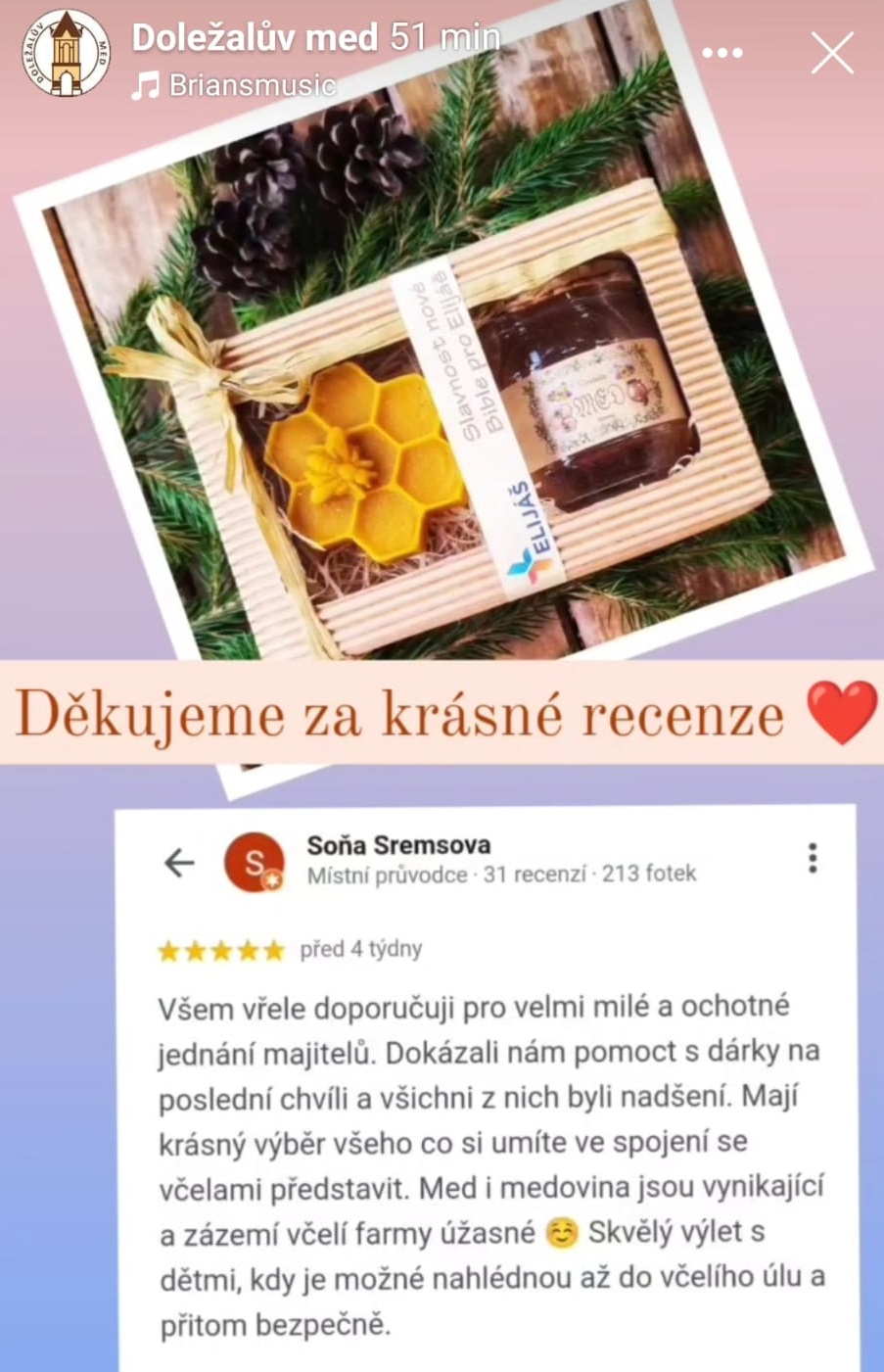
Task: Open the Briansmusic audio track
Action: point(251,86)
